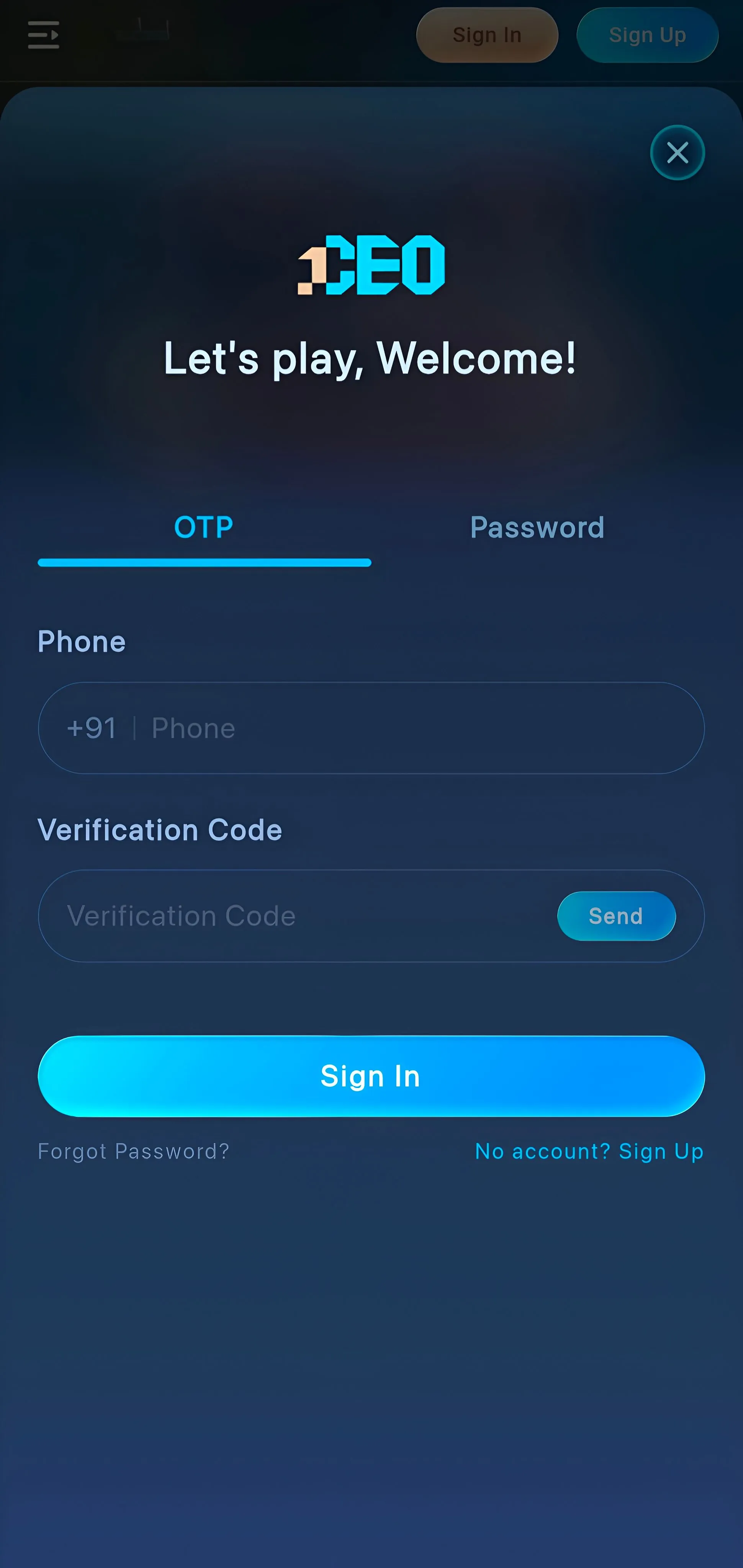Tap the large blue Sign In button
743x1568 pixels.
371,1076
